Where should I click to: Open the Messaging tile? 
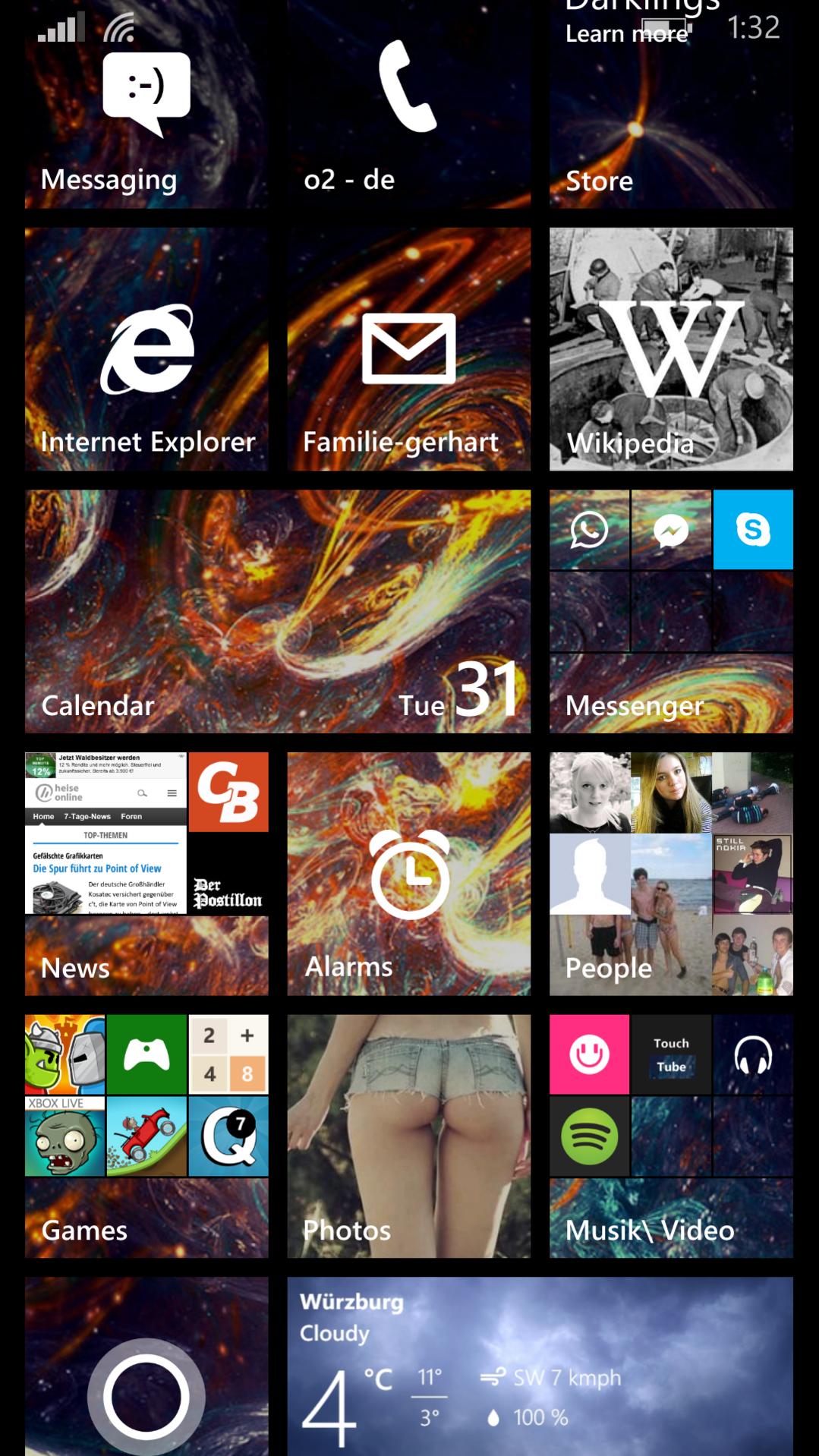click(x=146, y=114)
